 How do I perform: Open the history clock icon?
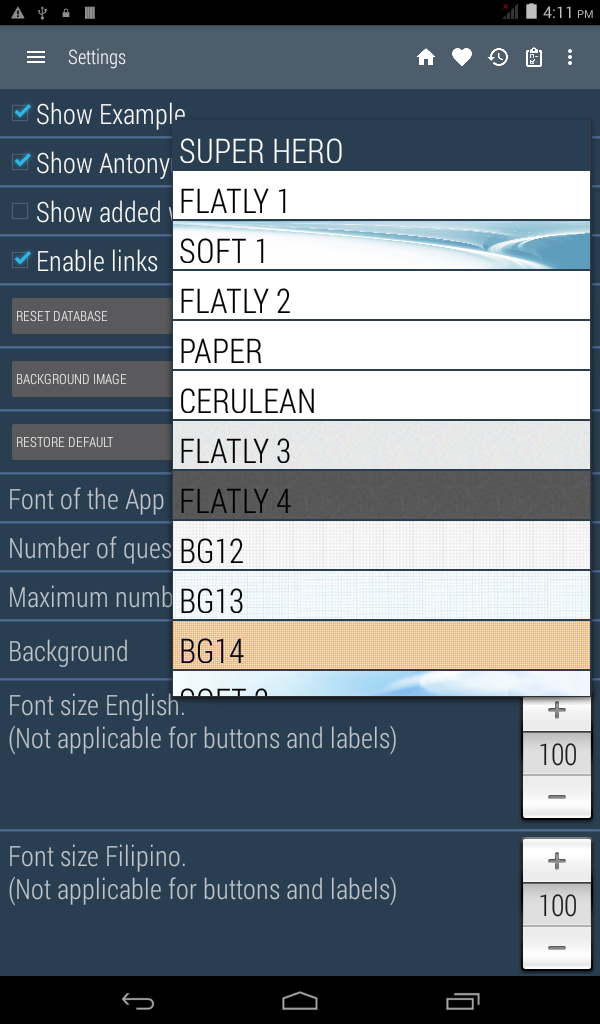(x=498, y=57)
